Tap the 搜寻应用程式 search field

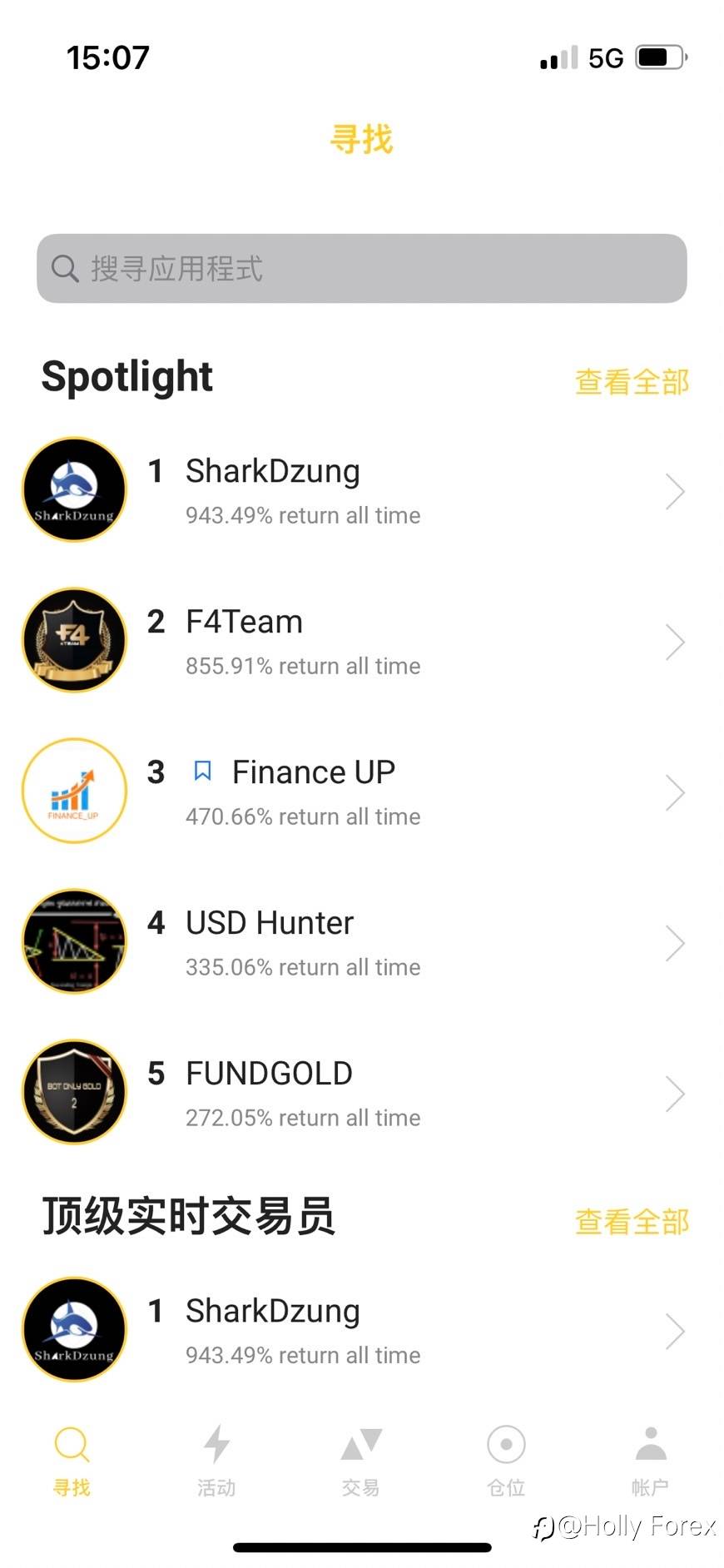click(x=362, y=268)
